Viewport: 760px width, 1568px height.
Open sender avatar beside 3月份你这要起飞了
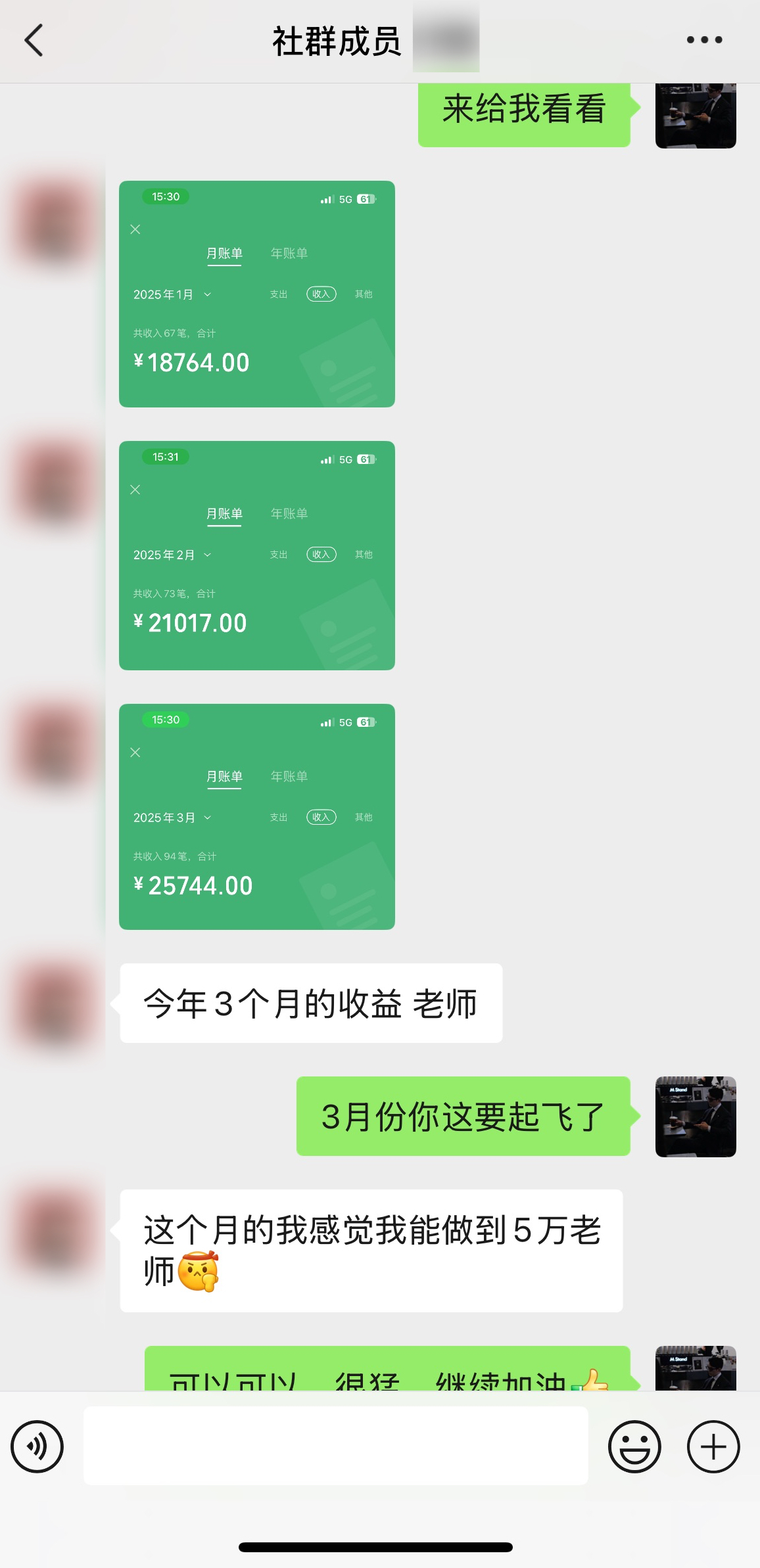coord(696,1117)
